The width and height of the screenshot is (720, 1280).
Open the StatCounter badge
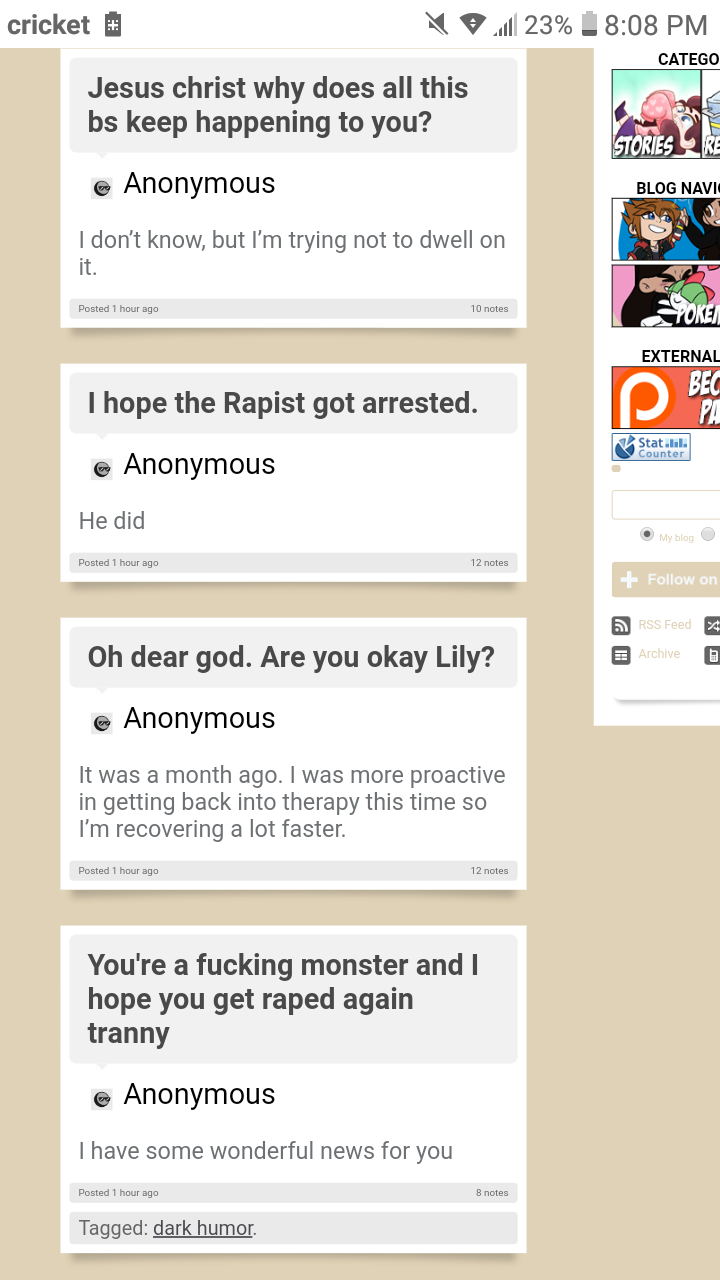[651, 447]
